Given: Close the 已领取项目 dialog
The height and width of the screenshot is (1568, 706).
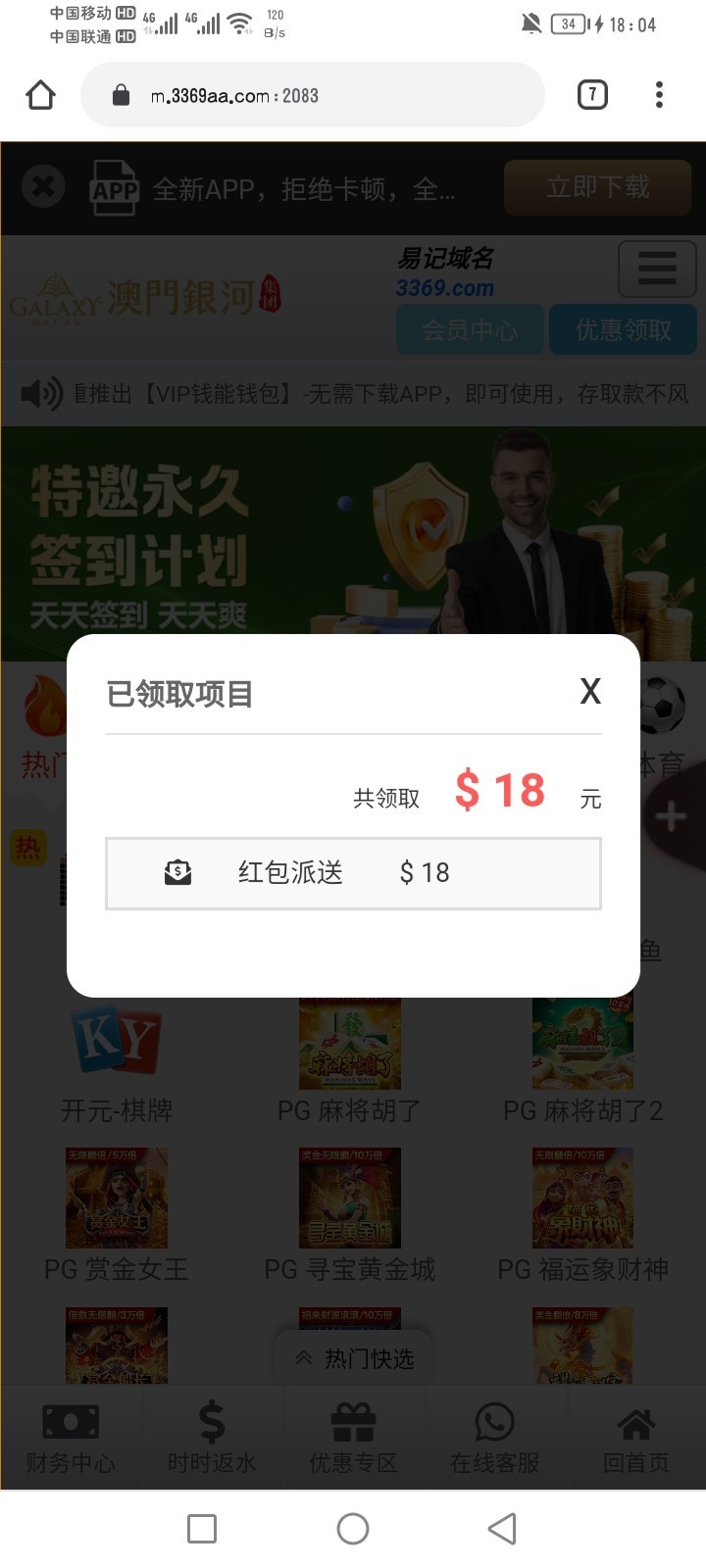Looking at the screenshot, I should 590,692.
